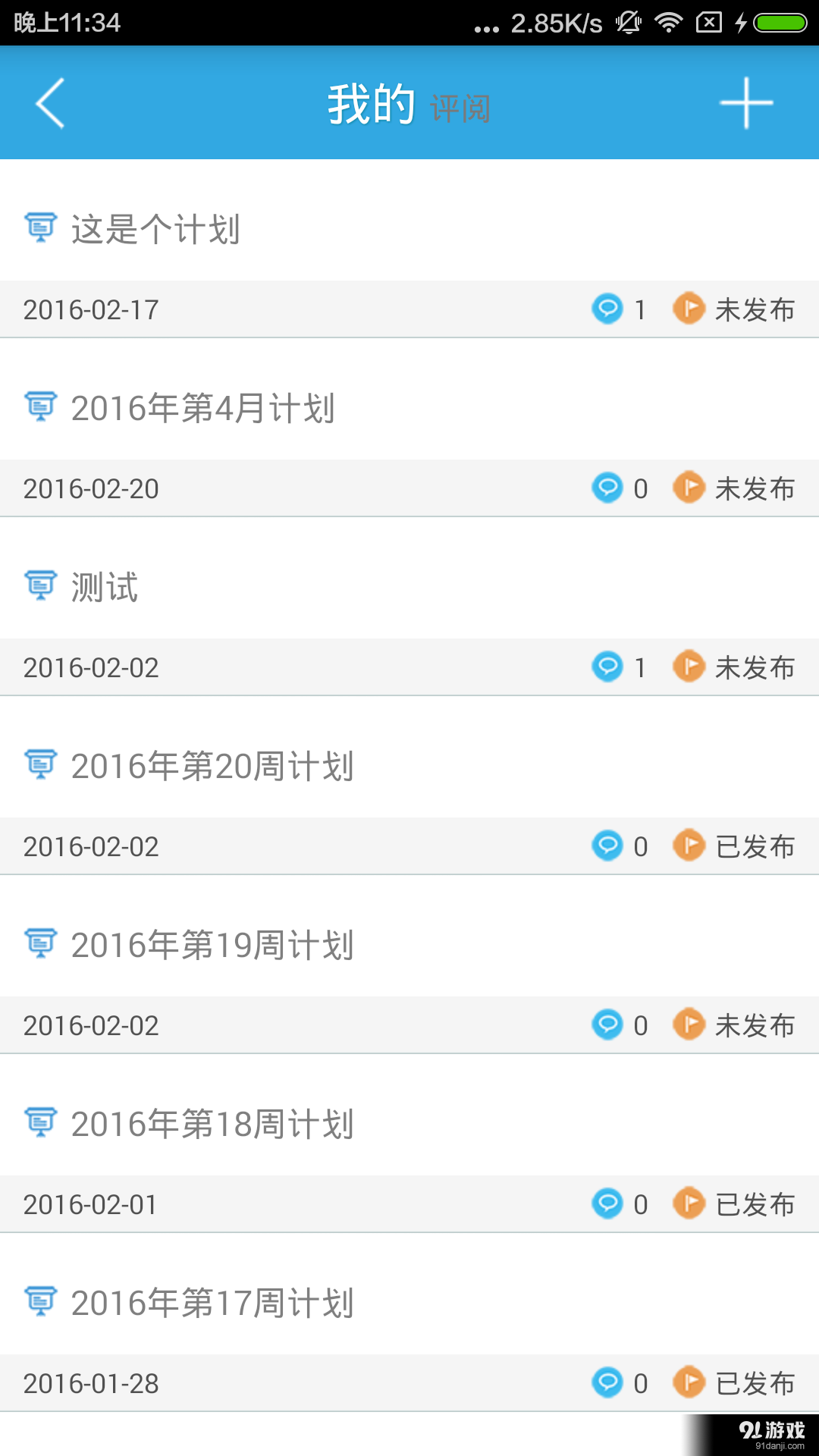Switch to the 评阅 tab

pyautogui.click(x=460, y=108)
